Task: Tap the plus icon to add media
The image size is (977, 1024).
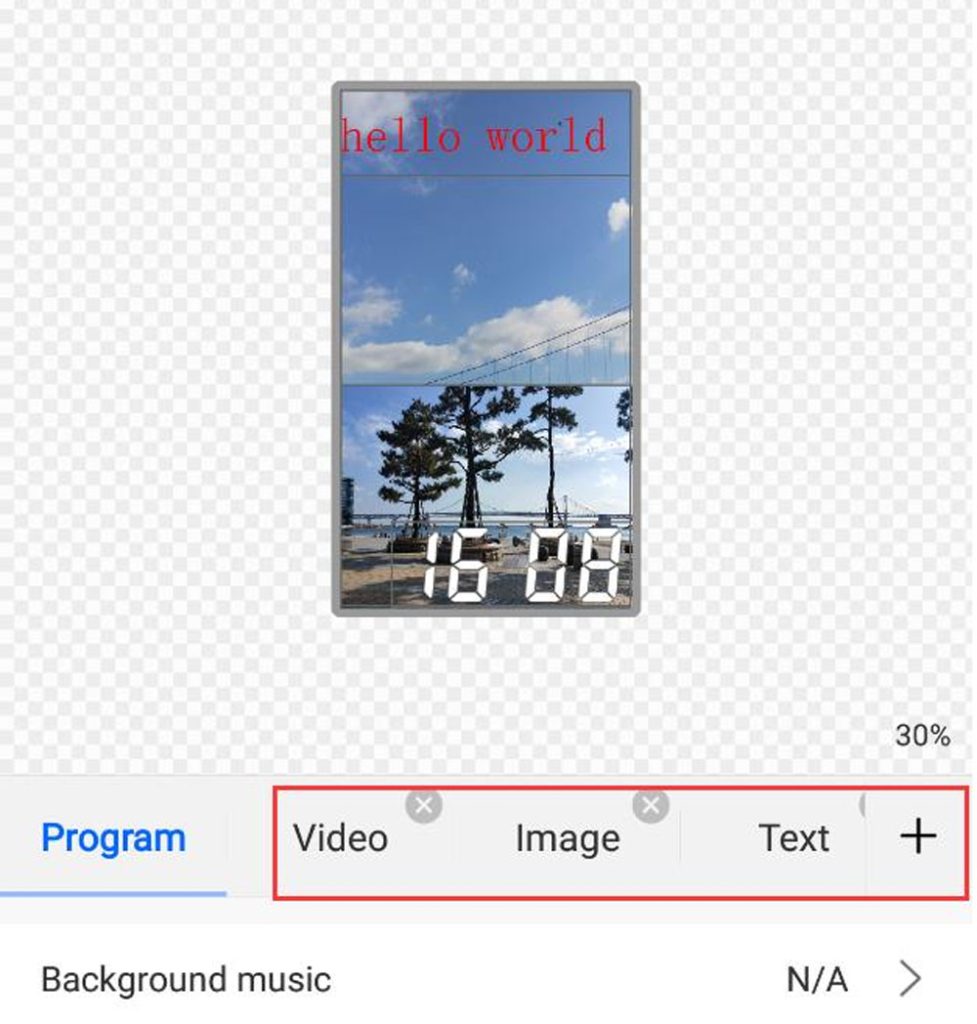Action: (918, 836)
